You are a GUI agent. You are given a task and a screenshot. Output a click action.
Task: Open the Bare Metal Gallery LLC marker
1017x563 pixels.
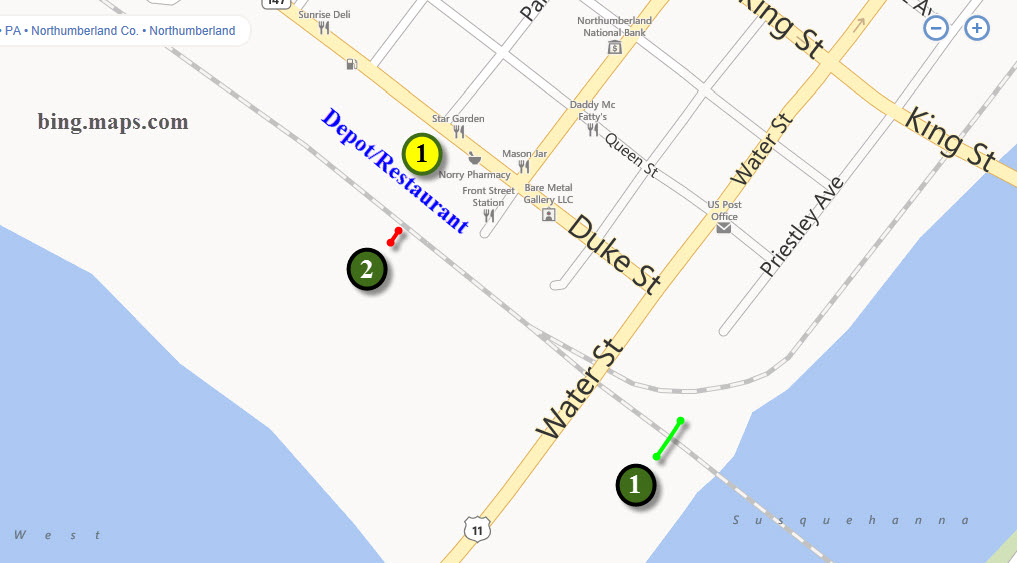tap(548, 214)
